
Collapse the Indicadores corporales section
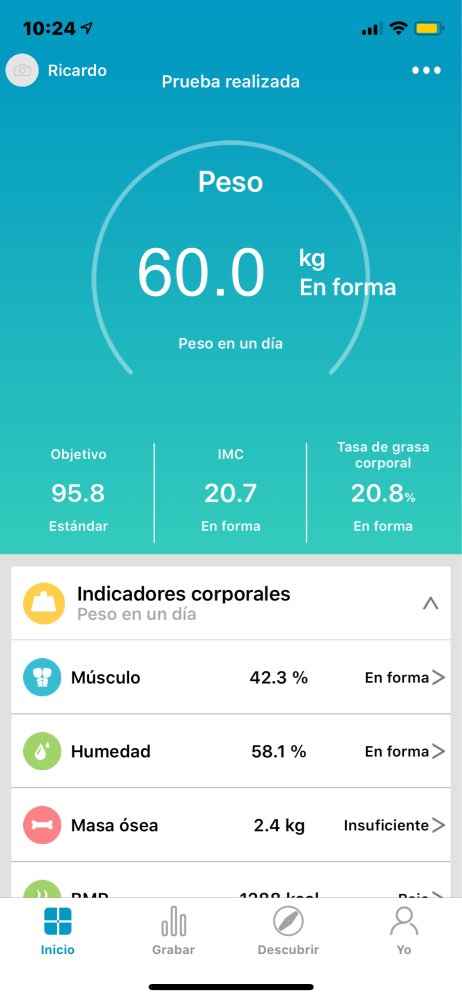point(431,603)
